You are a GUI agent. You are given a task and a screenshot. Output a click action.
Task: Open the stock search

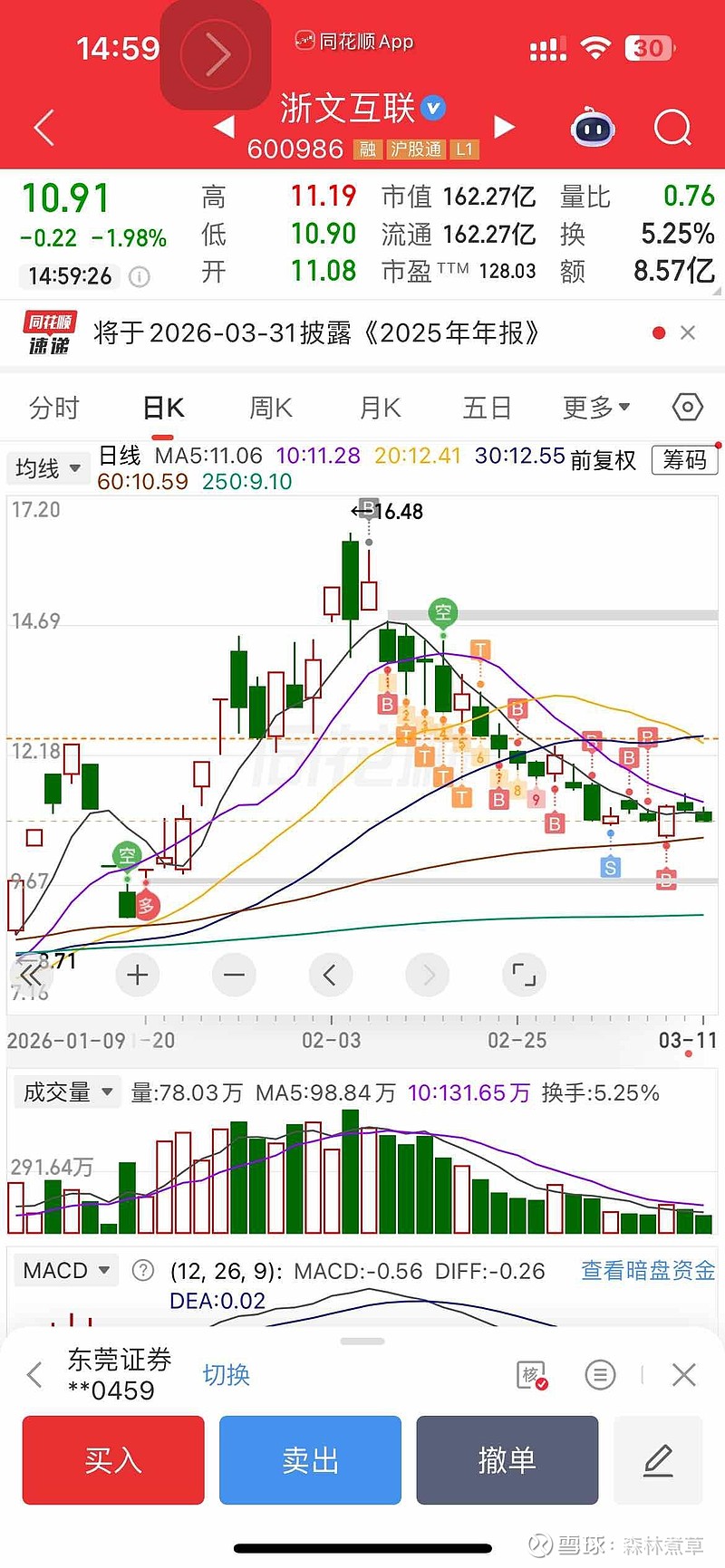(x=672, y=128)
